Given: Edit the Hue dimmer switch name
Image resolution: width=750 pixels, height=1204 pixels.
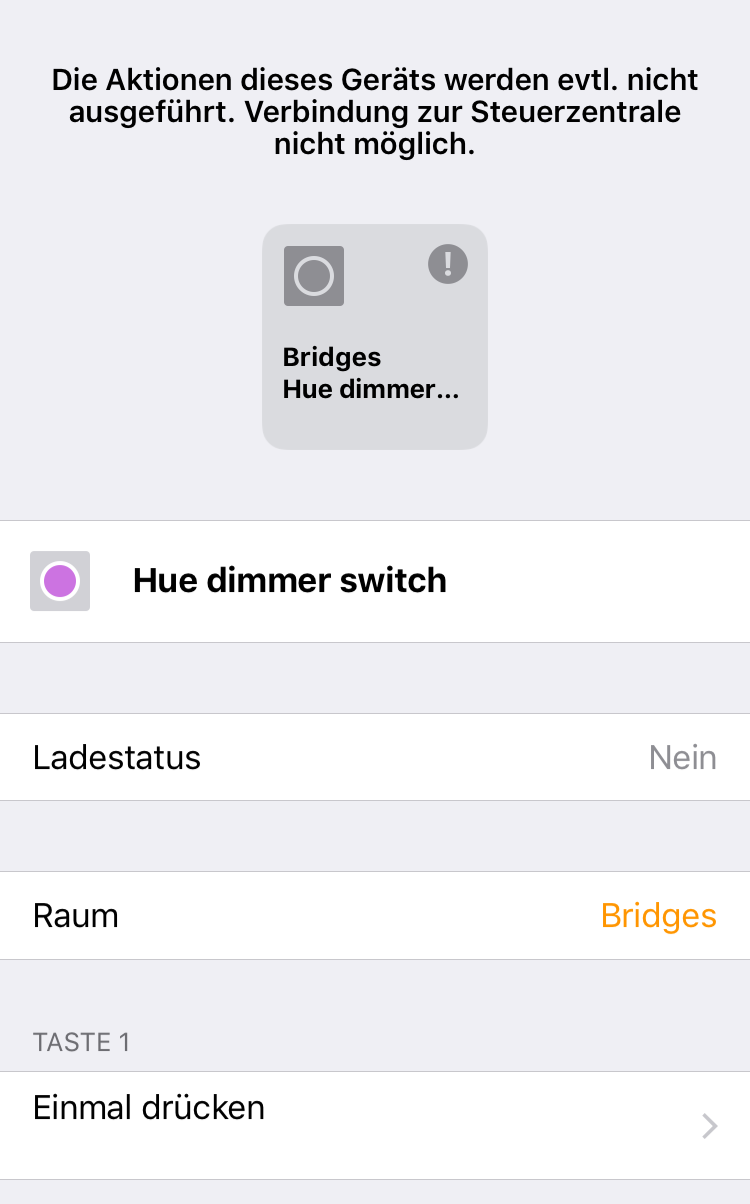Looking at the screenshot, I should [290, 581].
